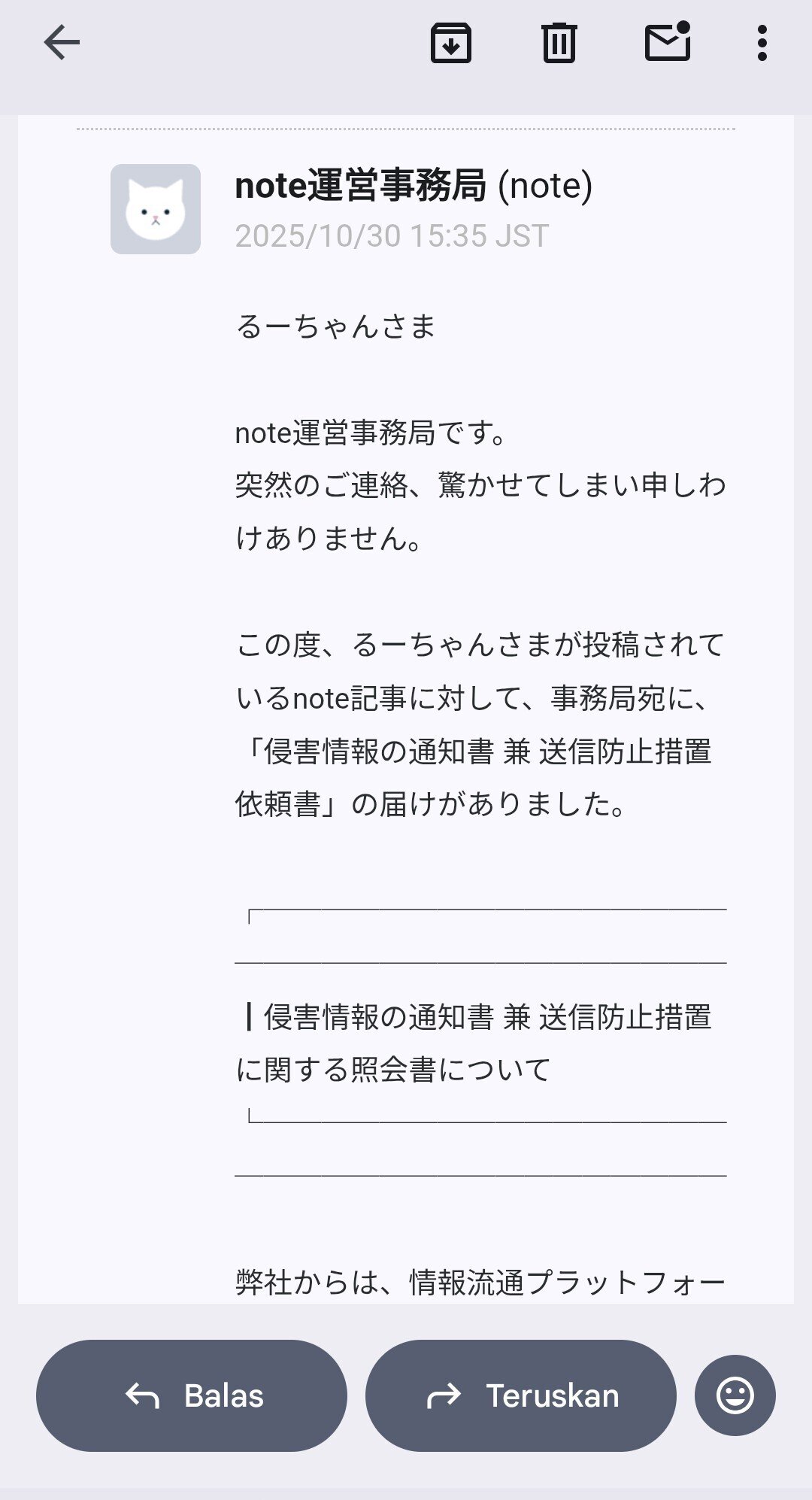
Task: Reply to the email with Balas
Action: [192, 1395]
